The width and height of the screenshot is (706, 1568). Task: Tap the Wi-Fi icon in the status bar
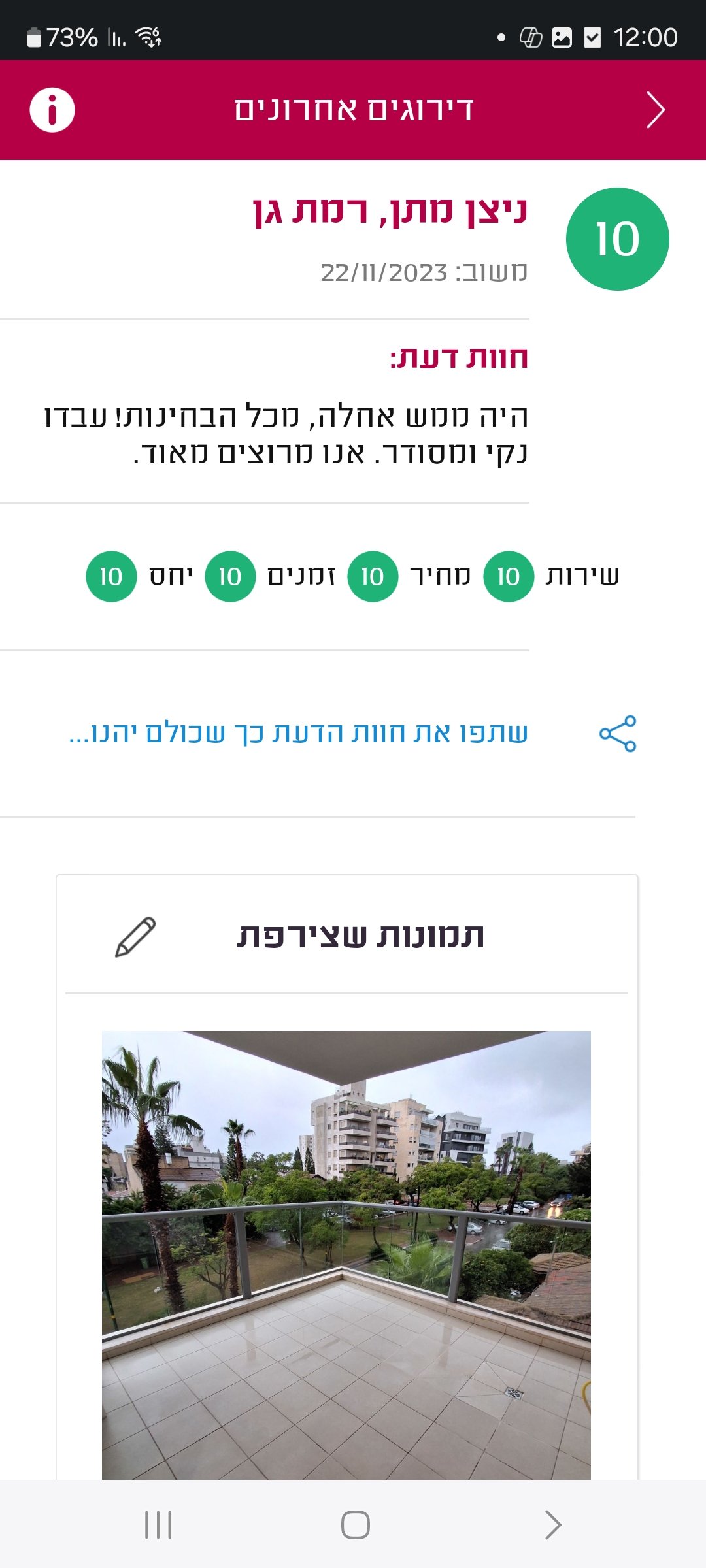coord(149,37)
